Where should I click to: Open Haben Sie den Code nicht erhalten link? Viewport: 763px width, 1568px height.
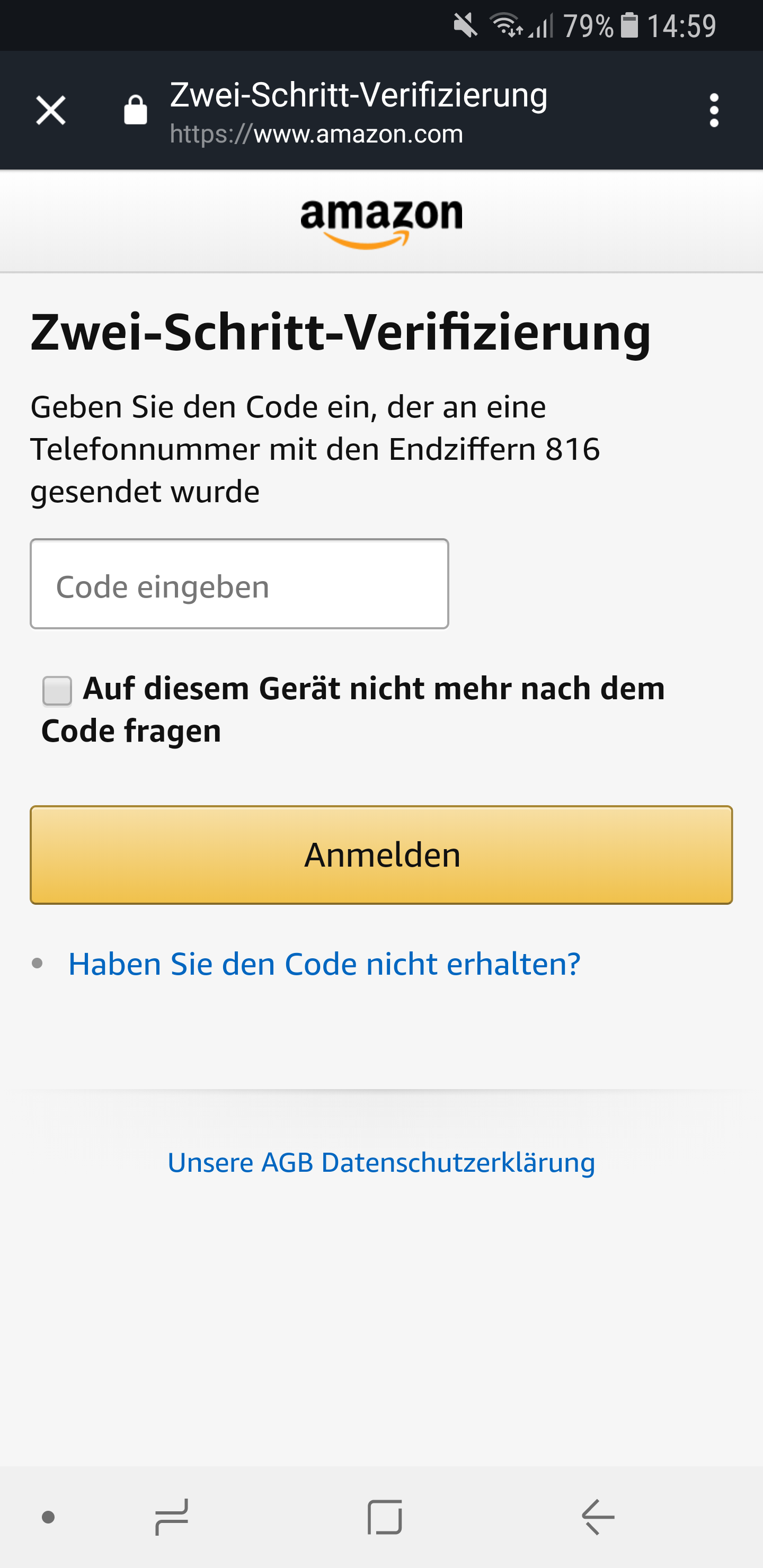[x=324, y=964]
